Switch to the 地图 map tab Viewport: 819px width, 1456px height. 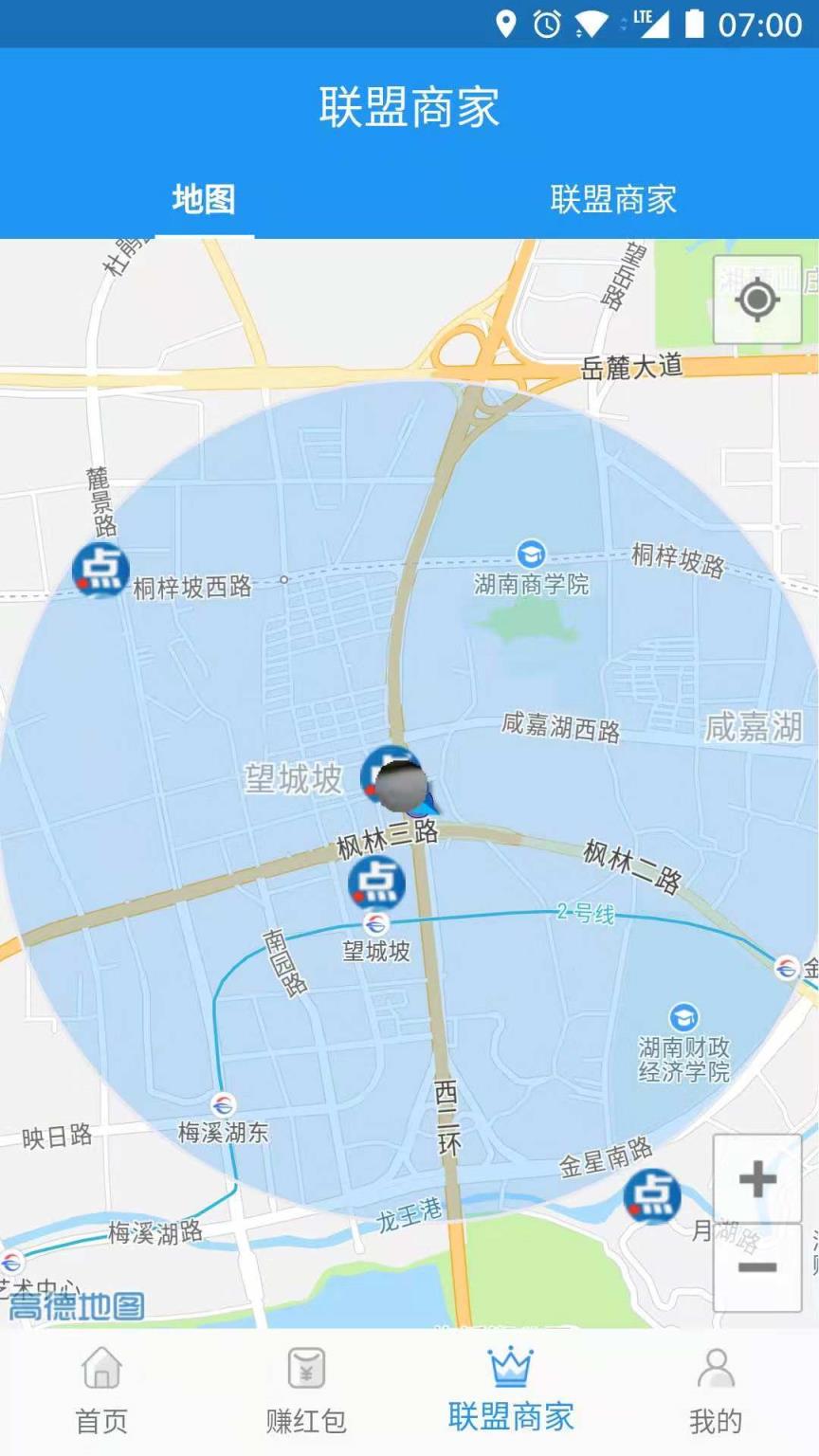point(205,201)
